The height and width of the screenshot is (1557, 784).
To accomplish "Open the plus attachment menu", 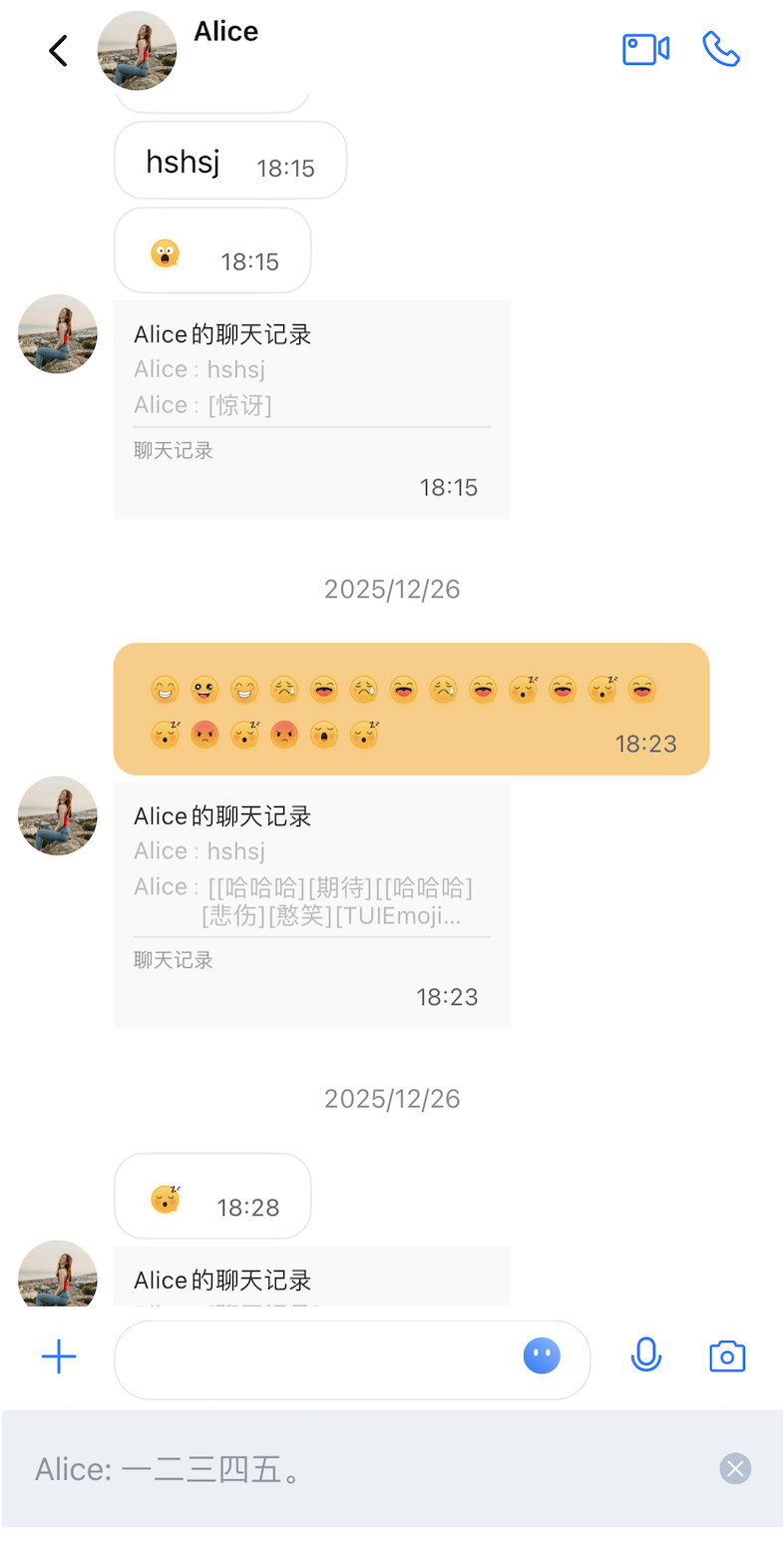I will pos(59,1356).
